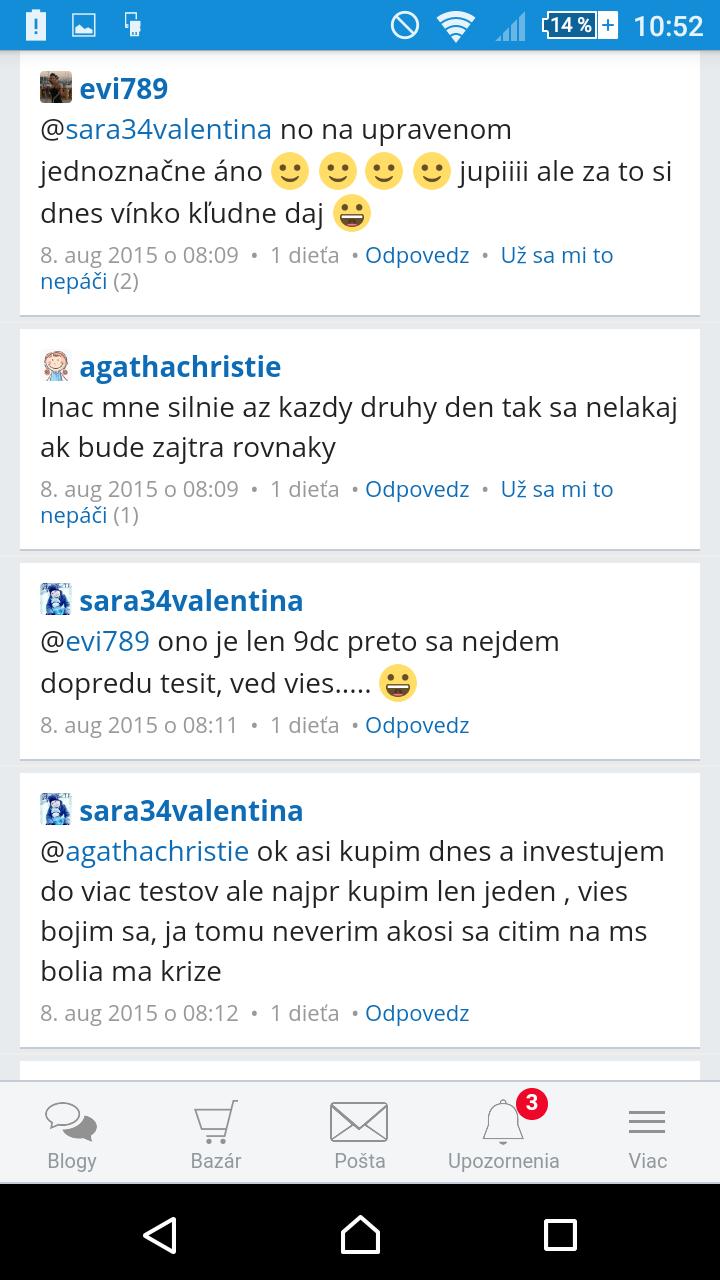The width and height of the screenshot is (720, 1280).
Task: Reply to sara34valentina's 08:12 comment
Action: click(x=417, y=1013)
